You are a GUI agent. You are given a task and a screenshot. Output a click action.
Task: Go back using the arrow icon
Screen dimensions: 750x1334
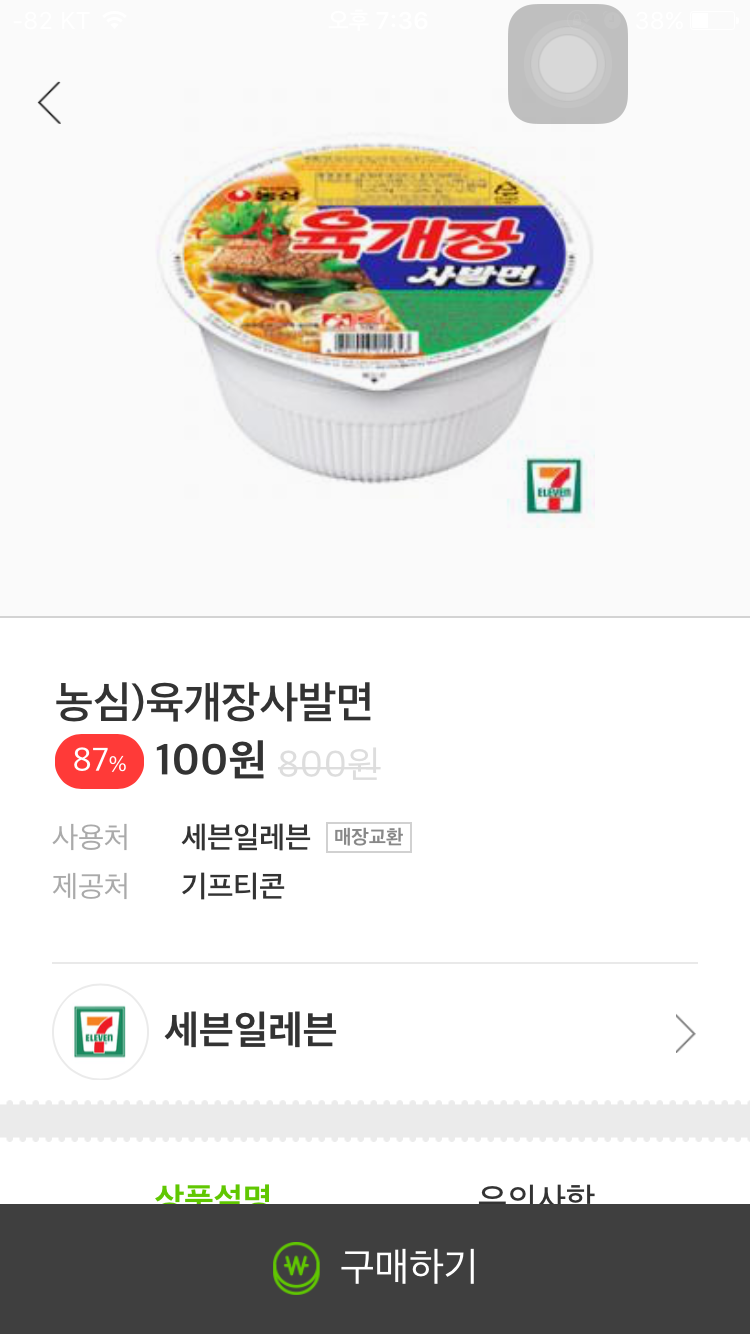50,103
